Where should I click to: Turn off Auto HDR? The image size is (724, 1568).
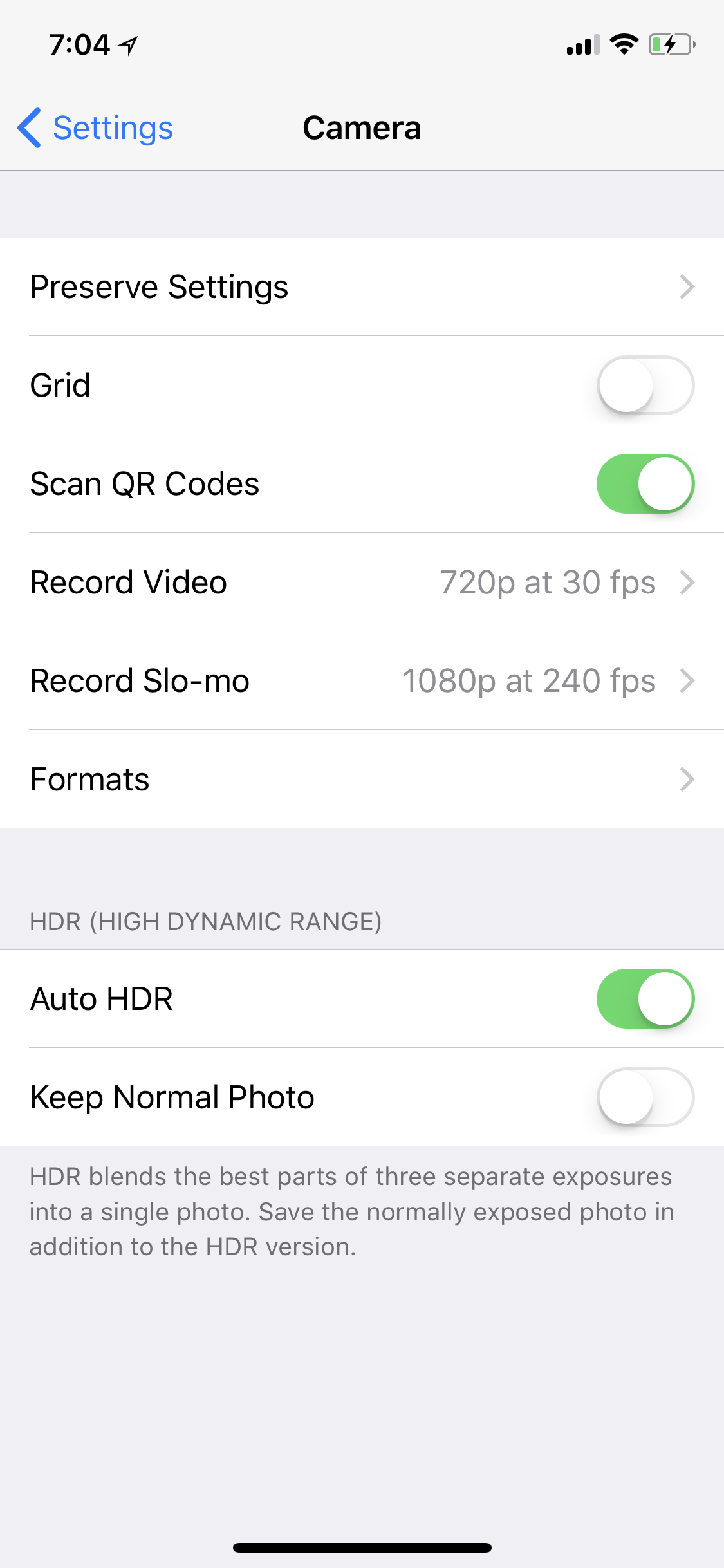645,998
